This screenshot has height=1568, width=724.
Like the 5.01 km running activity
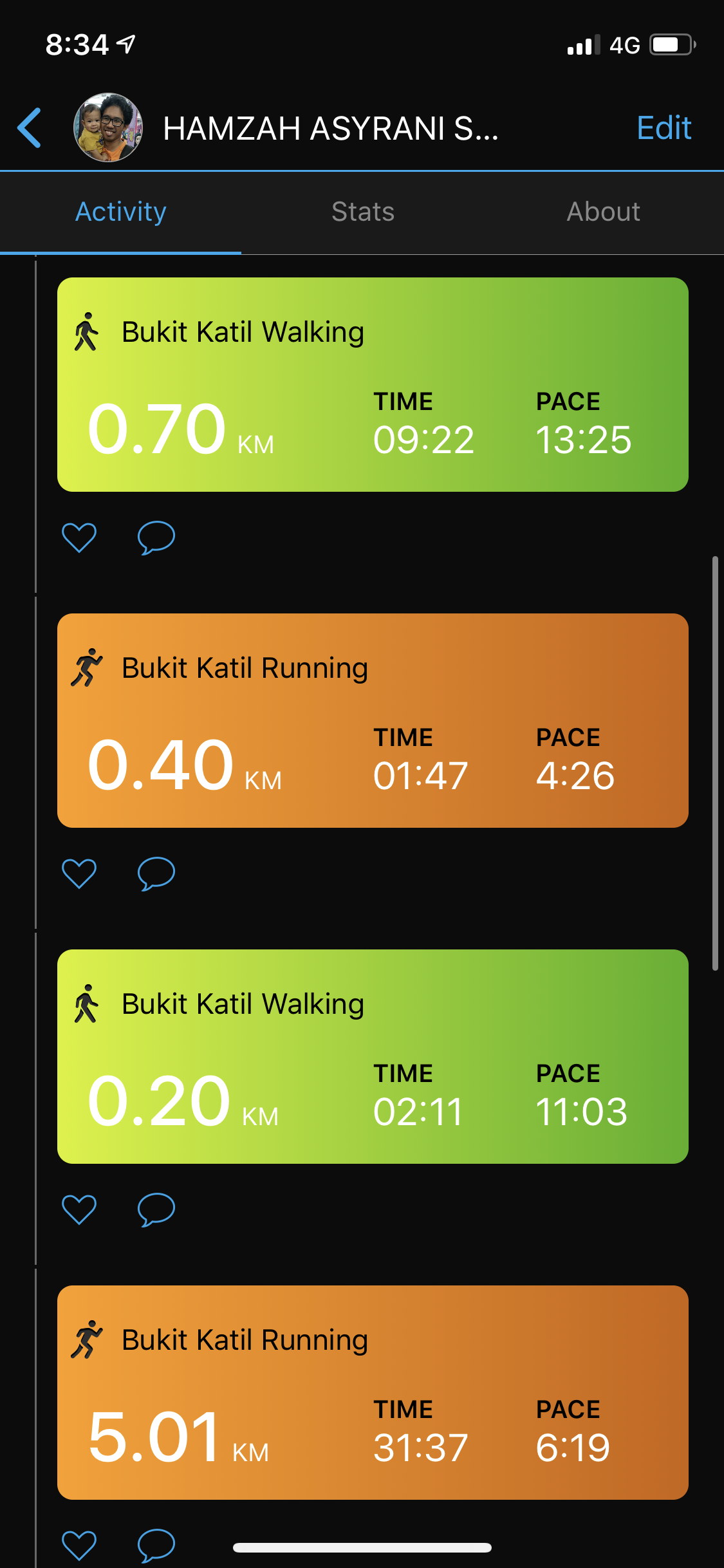(x=79, y=1544)
